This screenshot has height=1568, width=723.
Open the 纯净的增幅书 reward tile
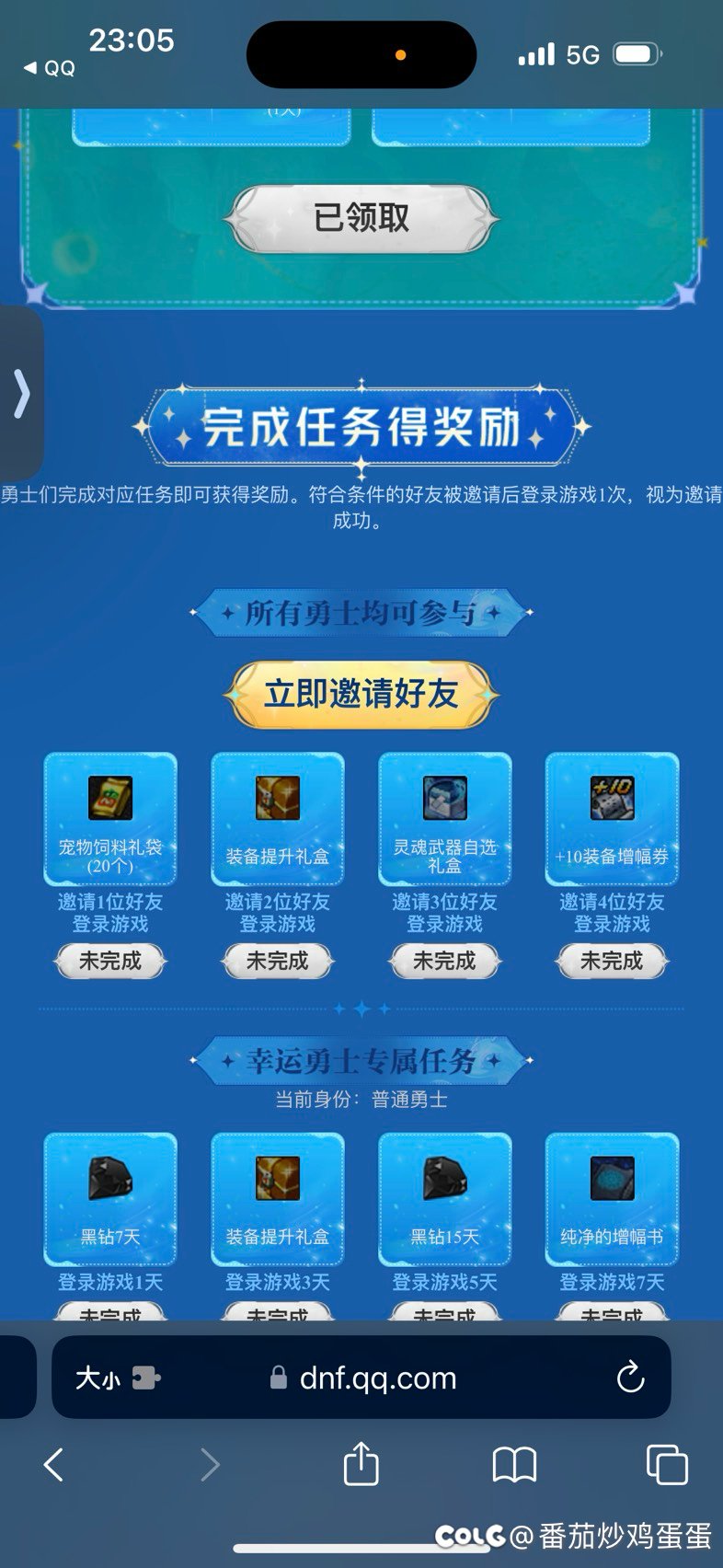click(612, 1198)
